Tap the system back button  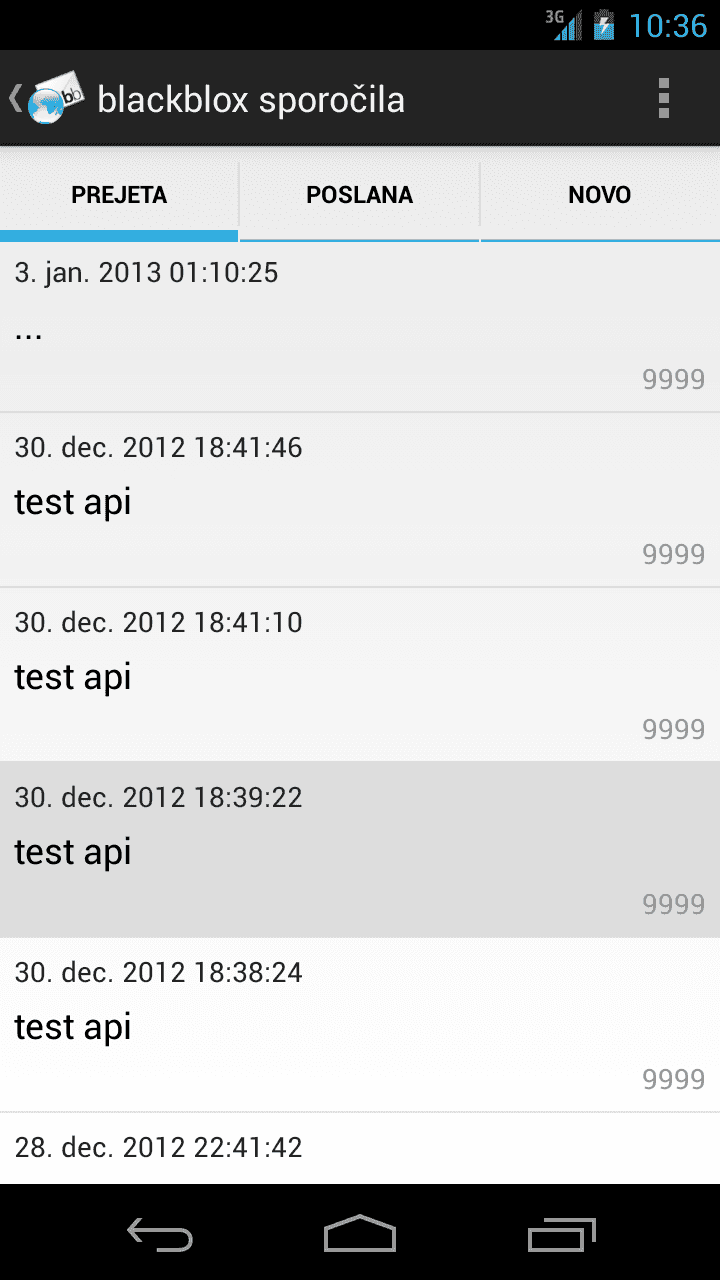(x=160, y=1235)
